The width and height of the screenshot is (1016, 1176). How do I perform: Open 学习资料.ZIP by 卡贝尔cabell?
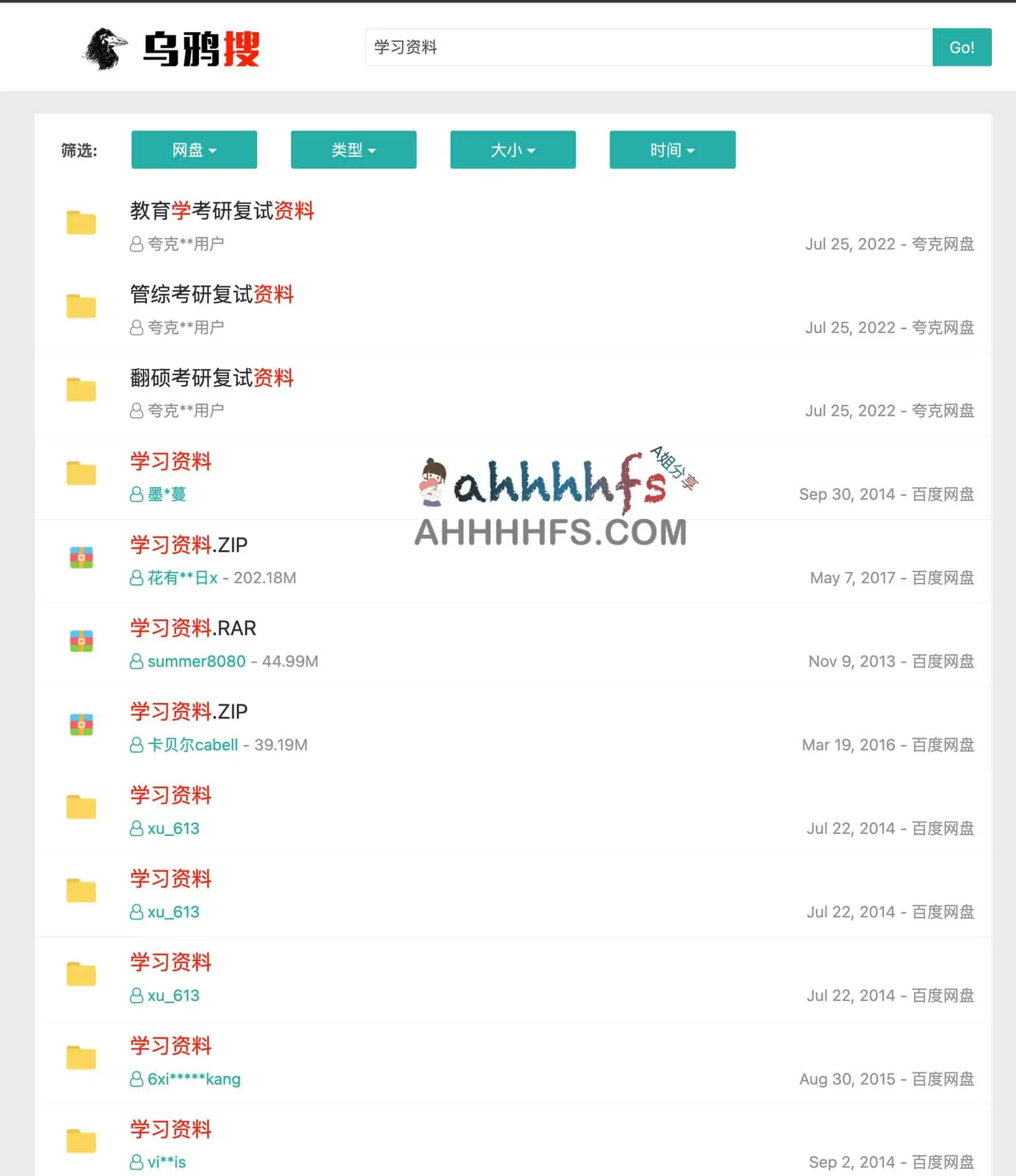click(189, 711)
